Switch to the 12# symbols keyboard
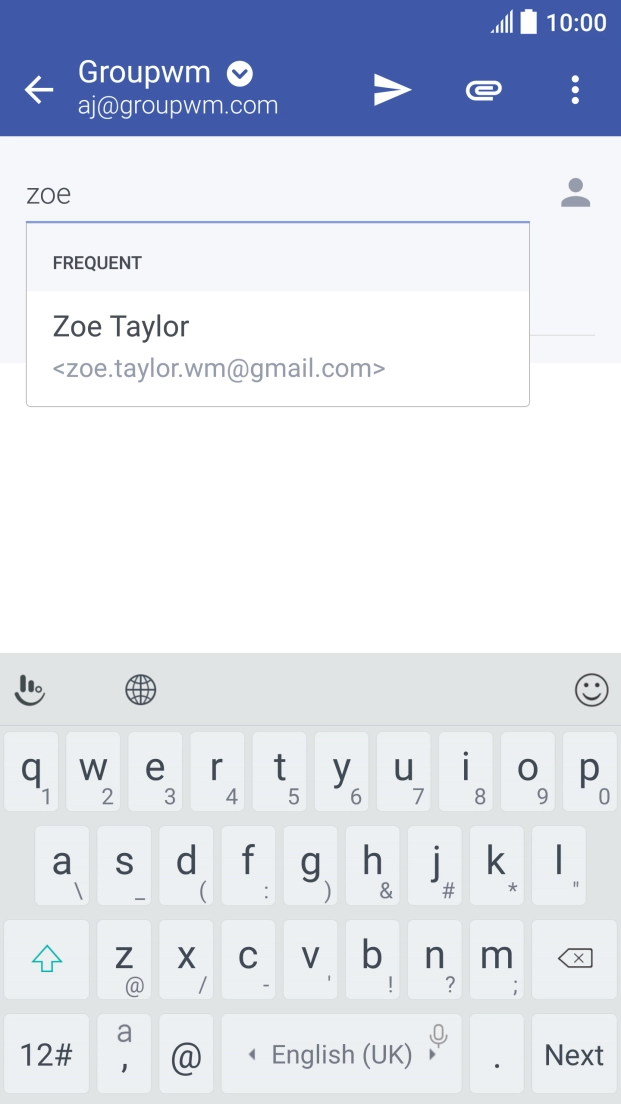This screenshot has width=621, height=1104. tap(46, 1055)
